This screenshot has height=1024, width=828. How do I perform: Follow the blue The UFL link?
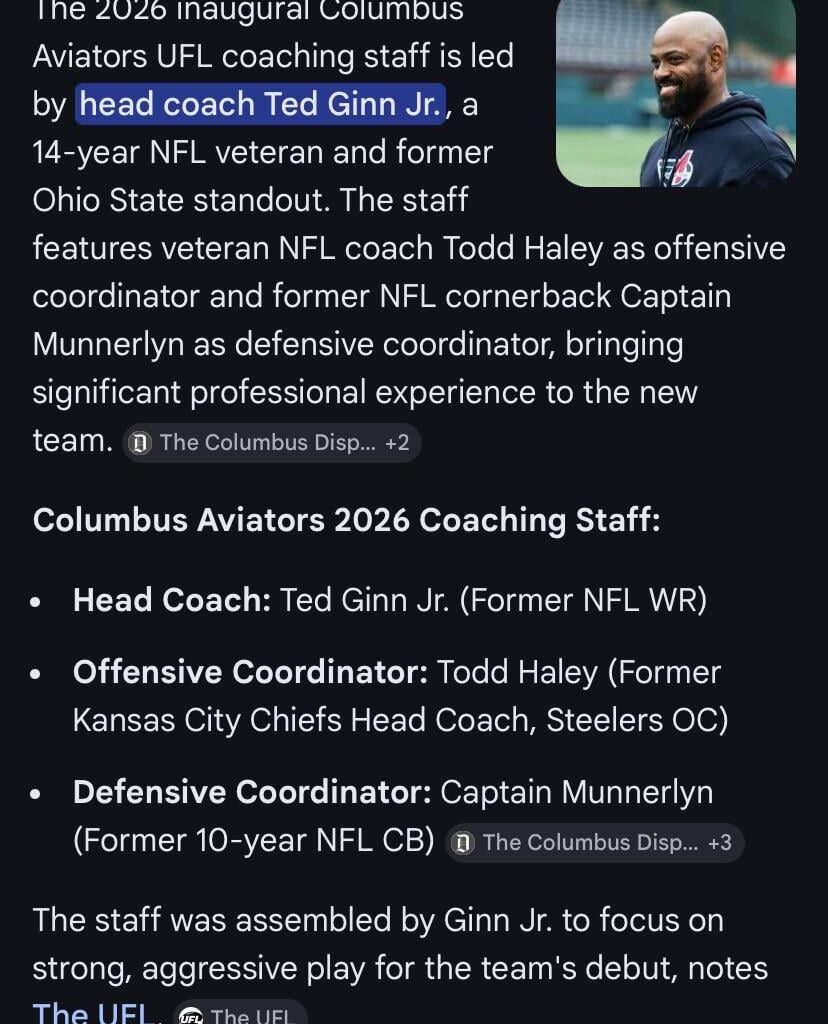pyautogui.click(x=92, y=1012)
